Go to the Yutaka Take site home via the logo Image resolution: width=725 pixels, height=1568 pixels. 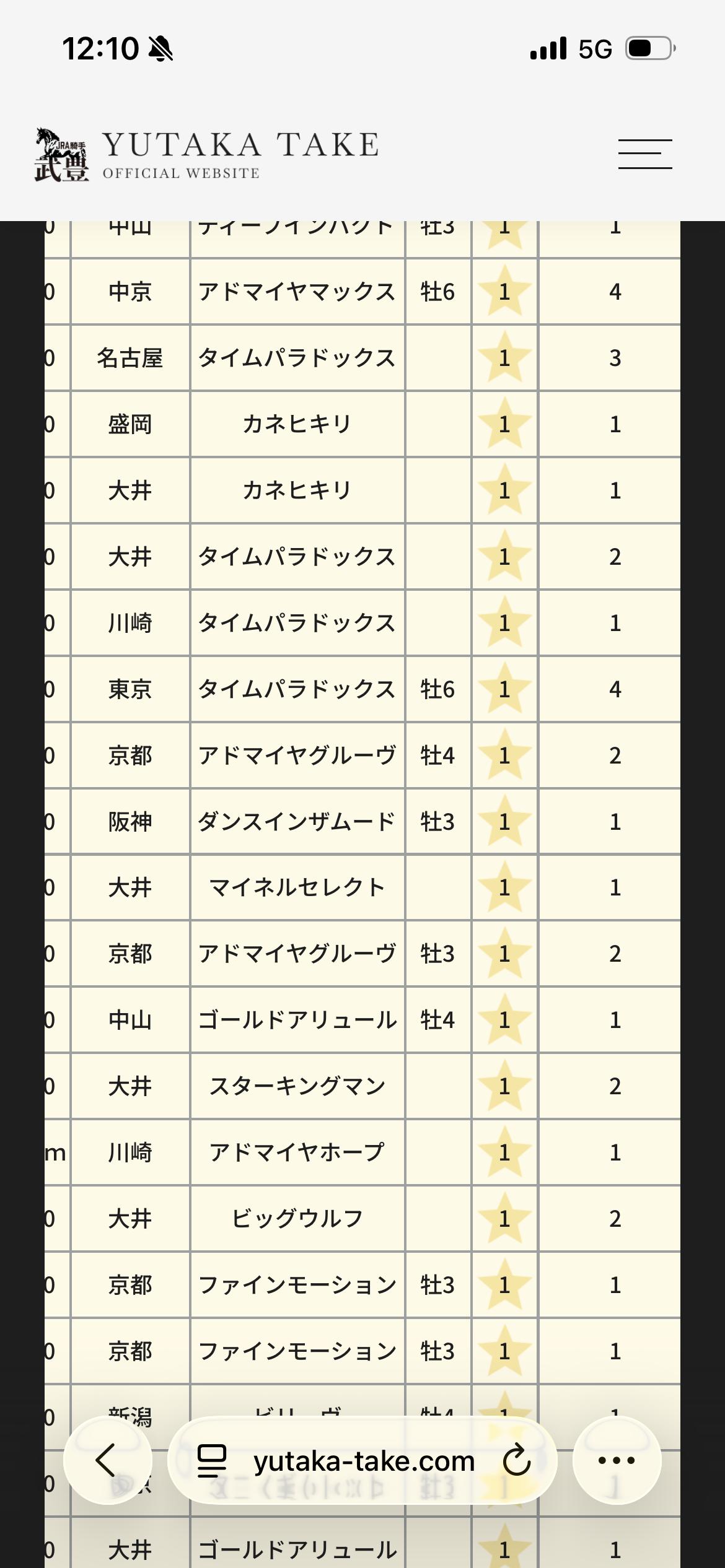tap(206, 155)
